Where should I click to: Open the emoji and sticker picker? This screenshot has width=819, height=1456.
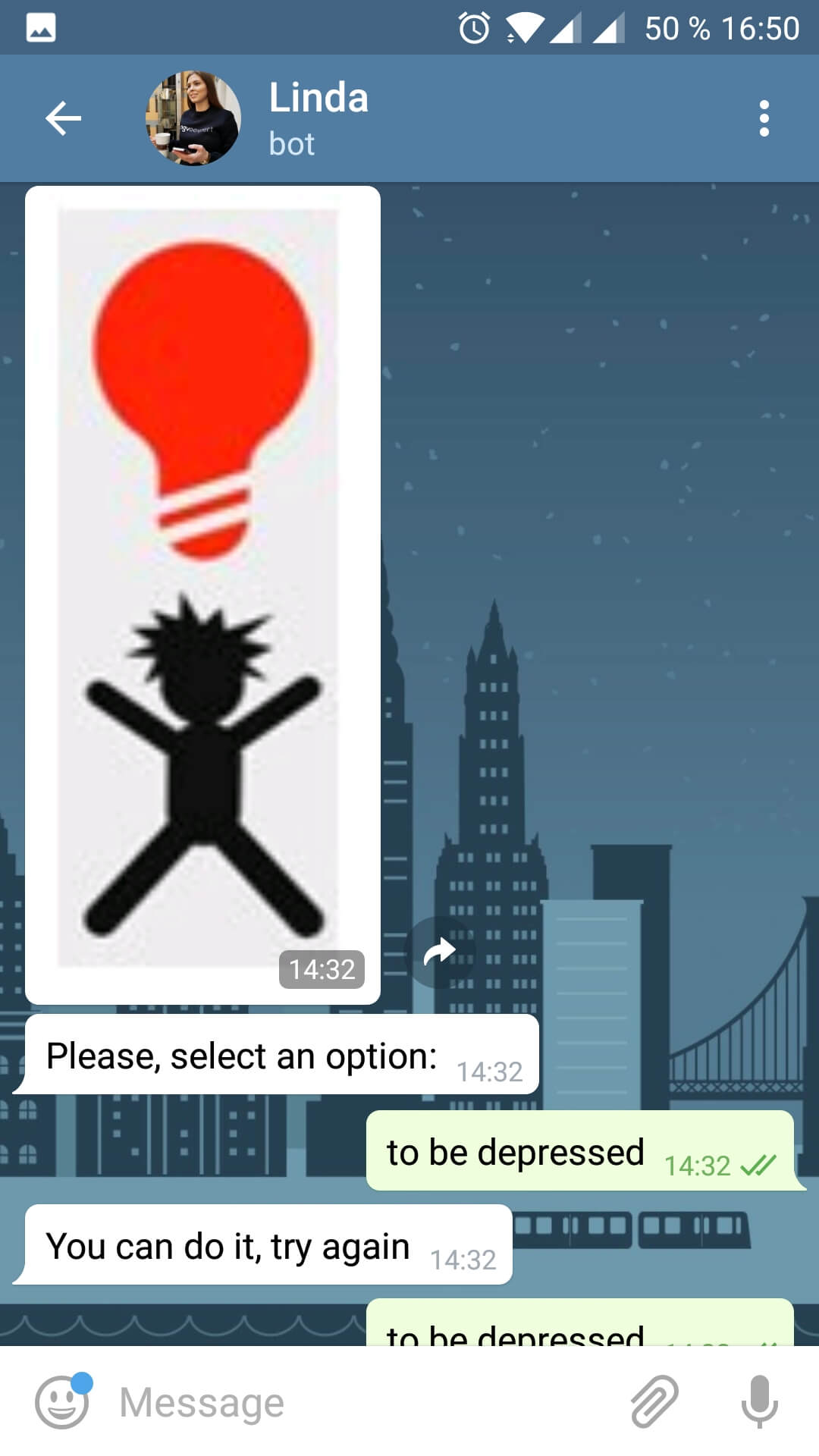tap(62, 1401)
